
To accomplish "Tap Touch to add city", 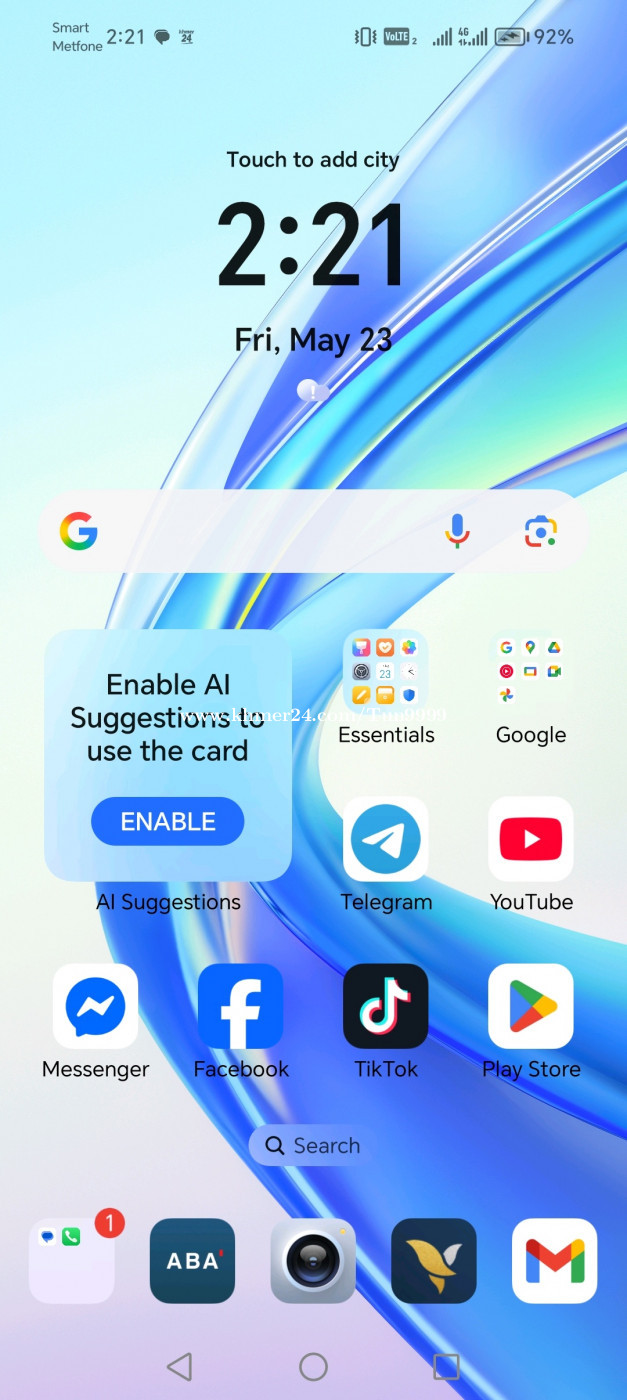I will coord(313,160).
